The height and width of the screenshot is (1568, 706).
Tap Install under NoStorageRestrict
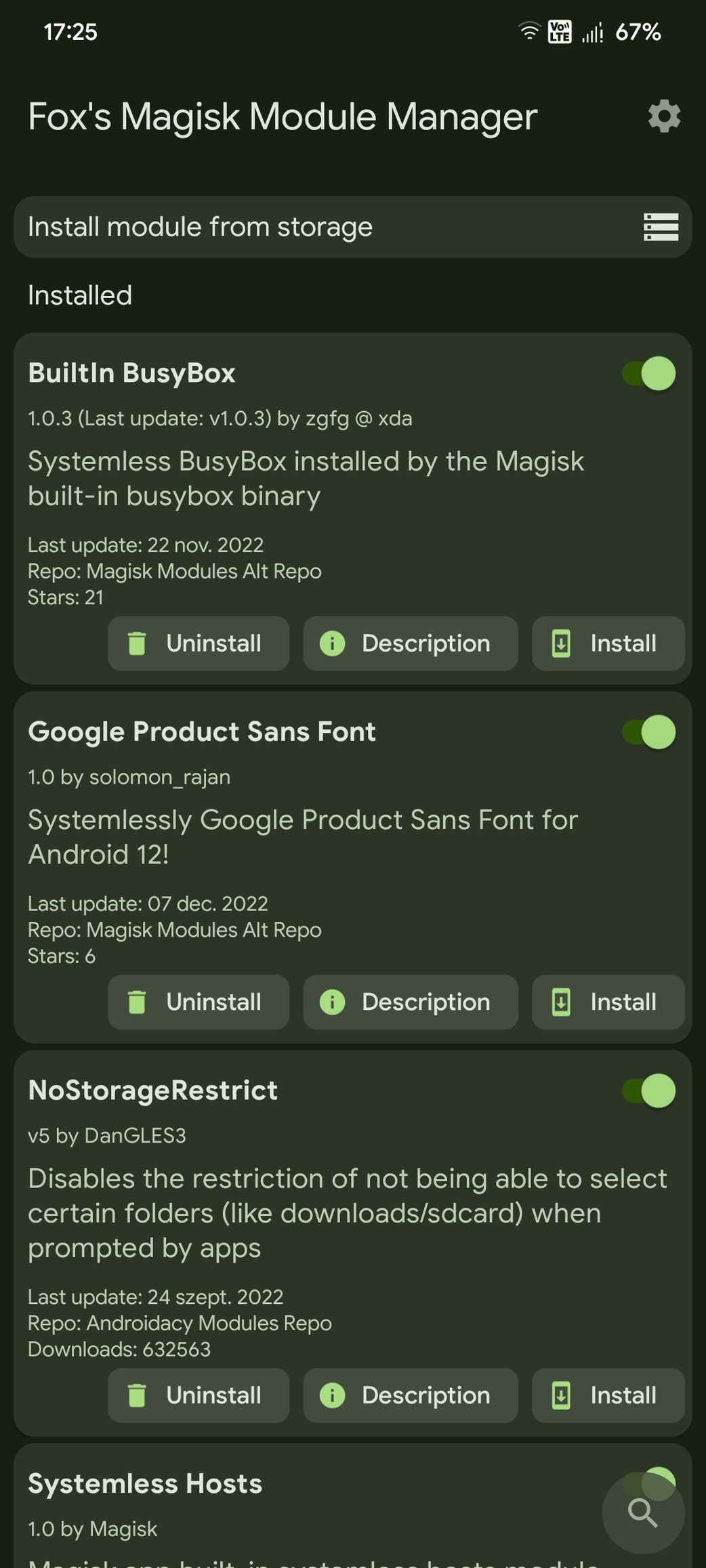point(608,1395)
